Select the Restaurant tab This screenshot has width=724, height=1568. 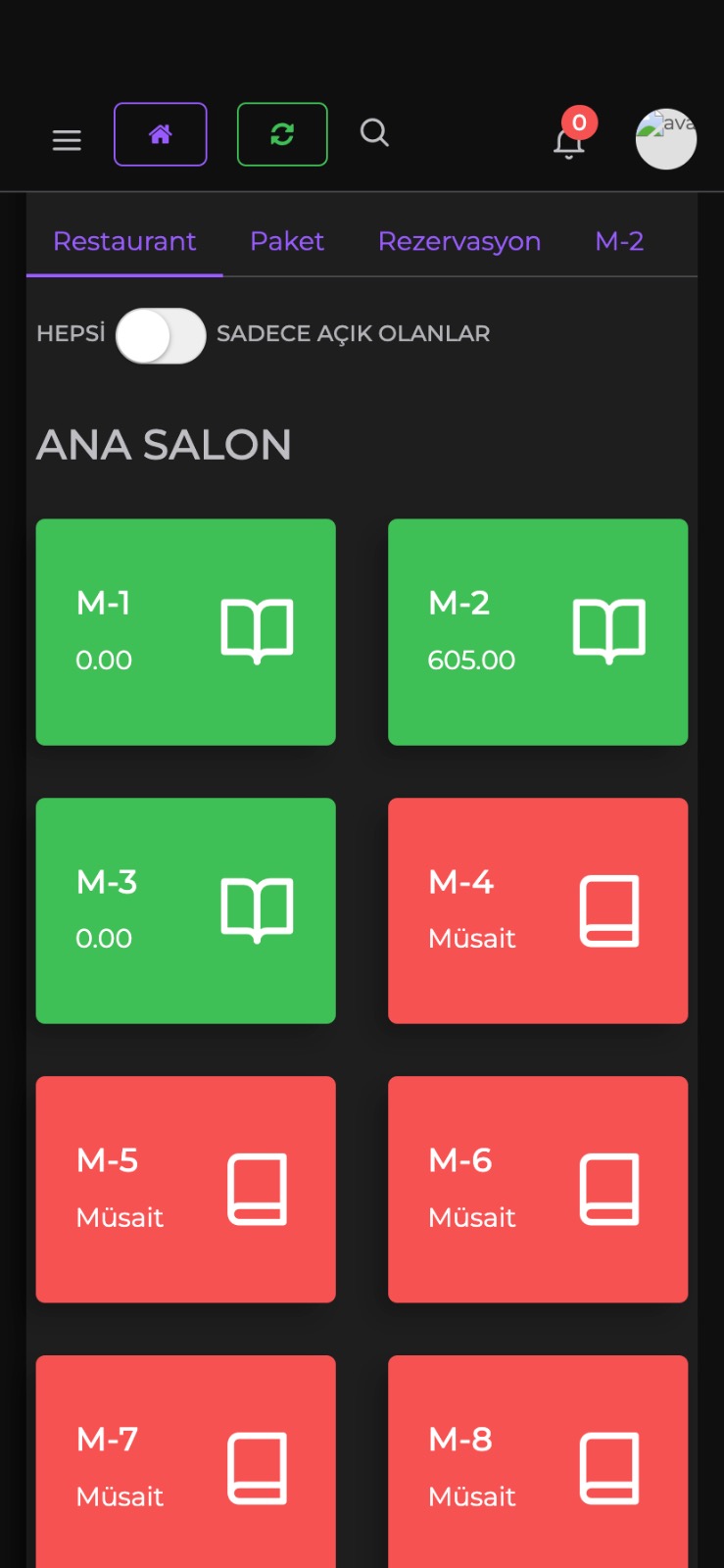[x=124, y=241]
